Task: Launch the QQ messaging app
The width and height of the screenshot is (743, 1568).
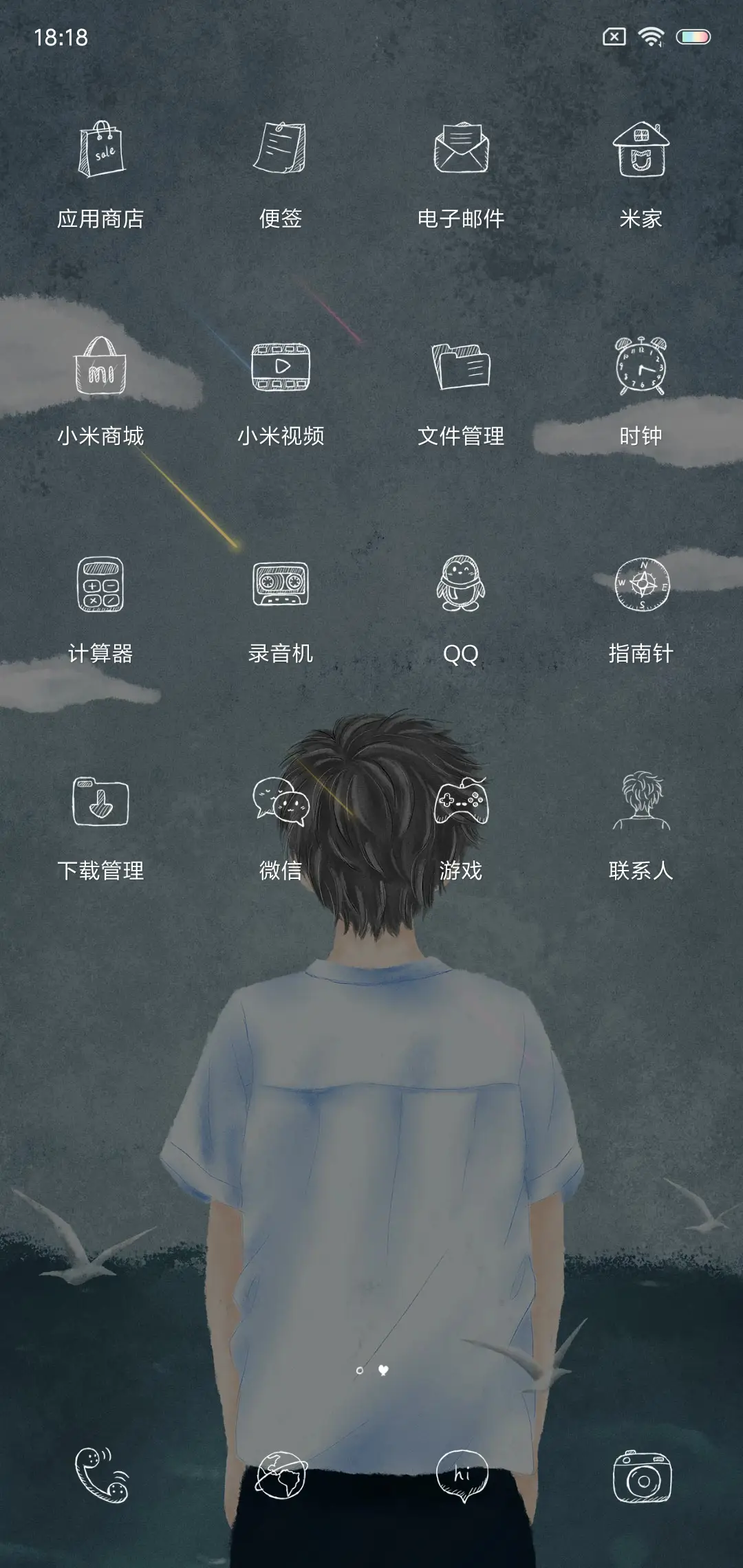Action: click(x=462, y=588)
